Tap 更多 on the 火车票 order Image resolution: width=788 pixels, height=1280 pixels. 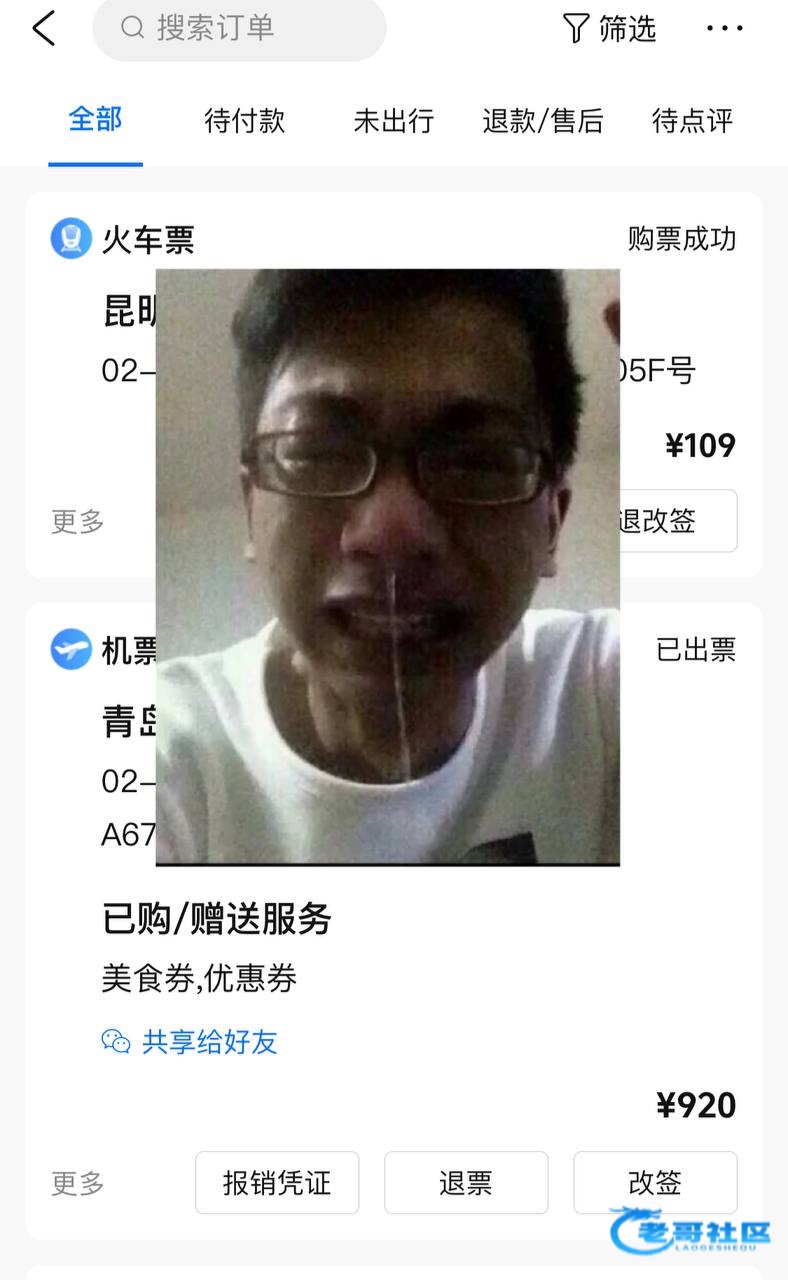point(78,521)
